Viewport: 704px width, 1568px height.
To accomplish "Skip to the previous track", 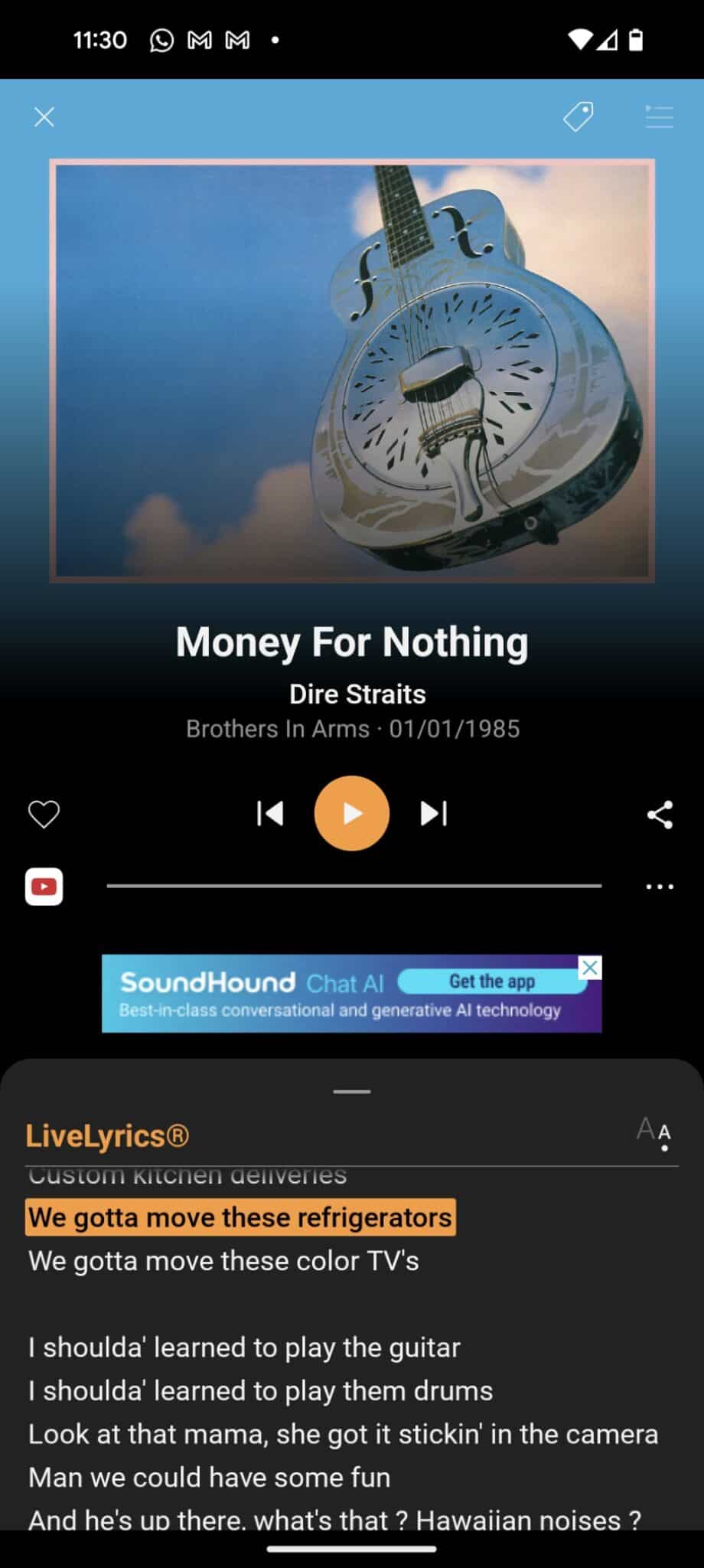I will [x=270, y=813].
